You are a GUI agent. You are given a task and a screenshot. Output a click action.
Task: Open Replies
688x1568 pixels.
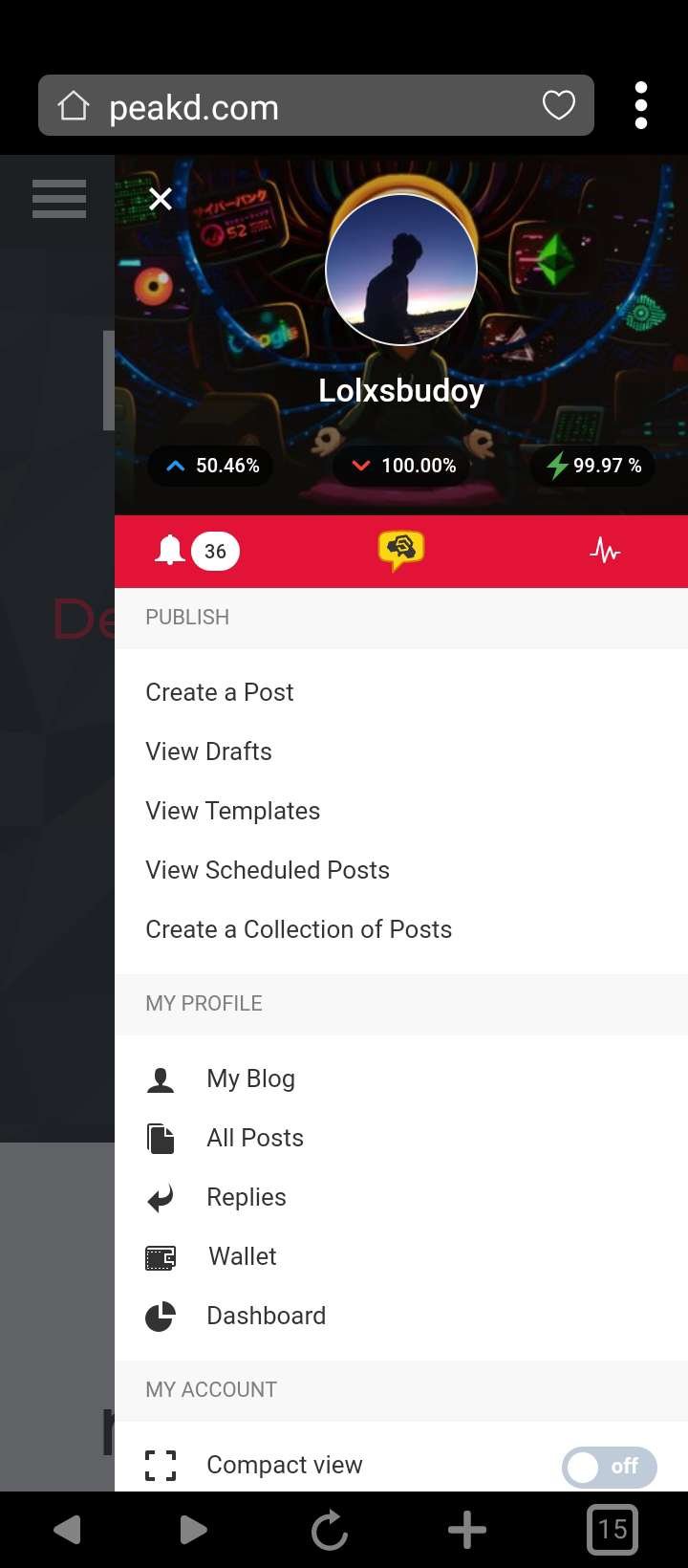point(247,1197)
